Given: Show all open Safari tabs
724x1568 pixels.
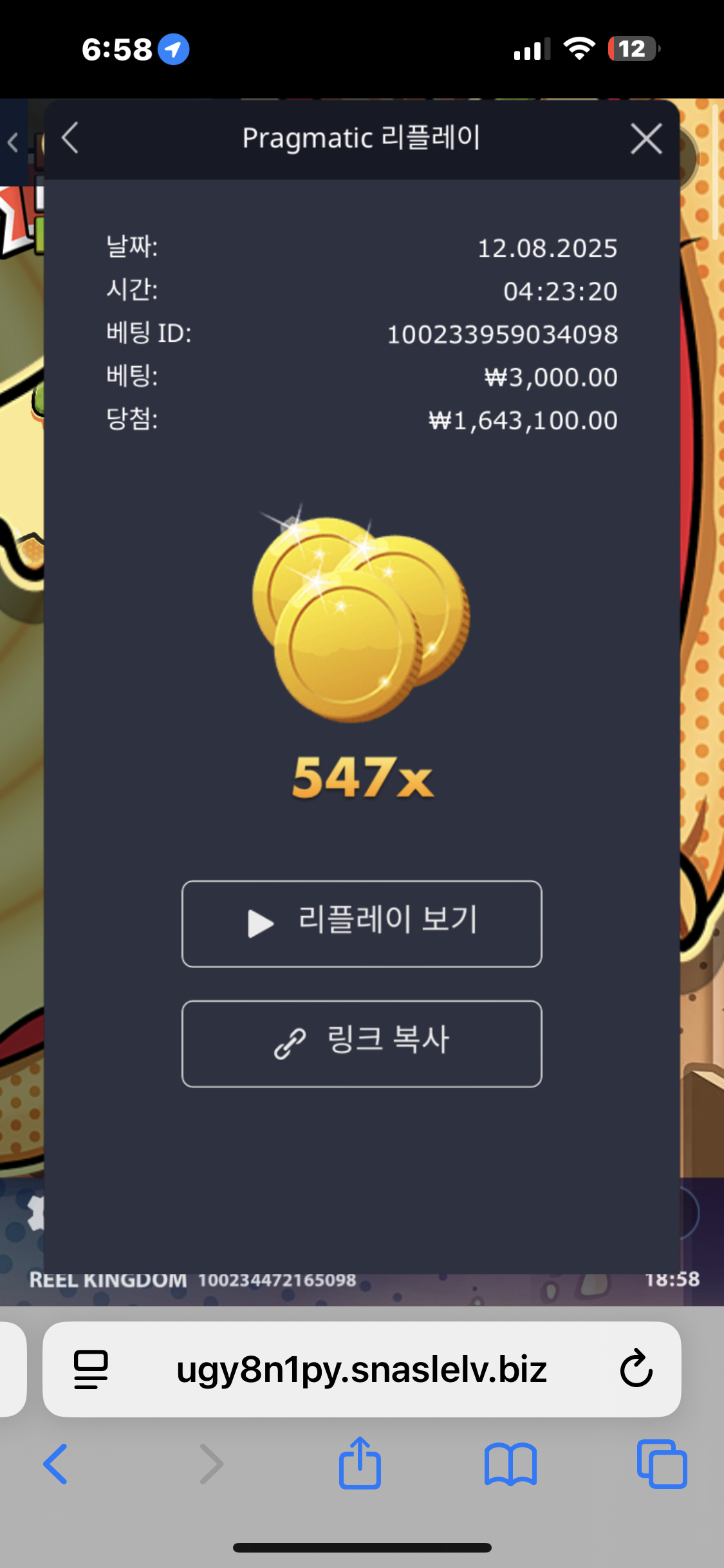Looking at the screenshot, I should click(x=662, y=1464).
